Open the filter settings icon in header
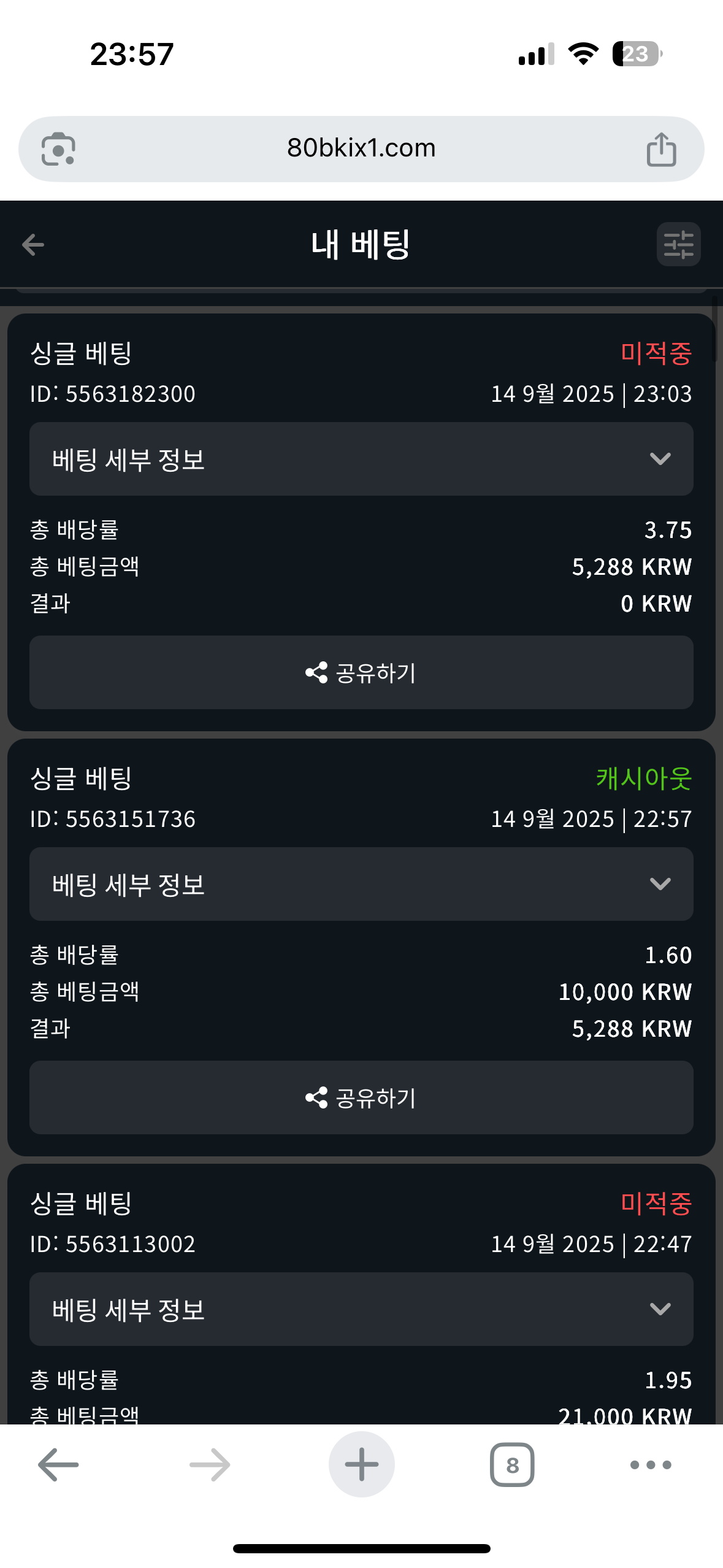This screenshot has height=1568, width=723. 678,244
